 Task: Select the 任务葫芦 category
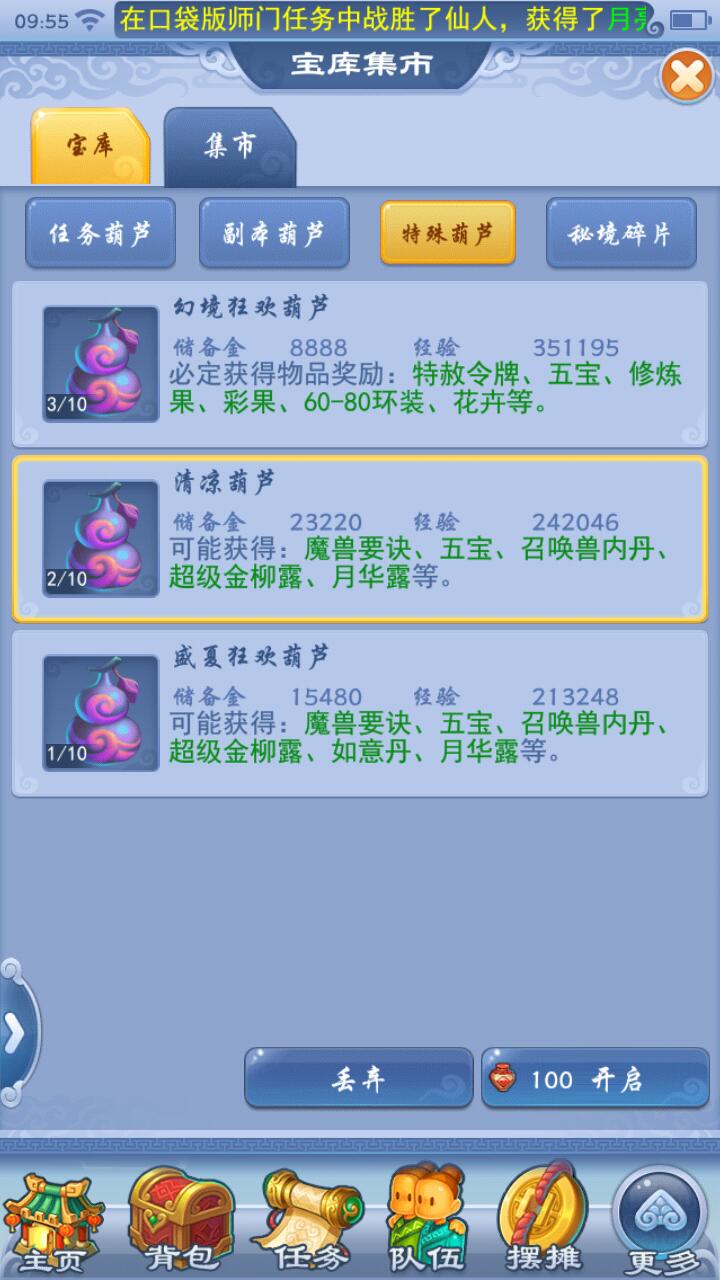[100, 234]
